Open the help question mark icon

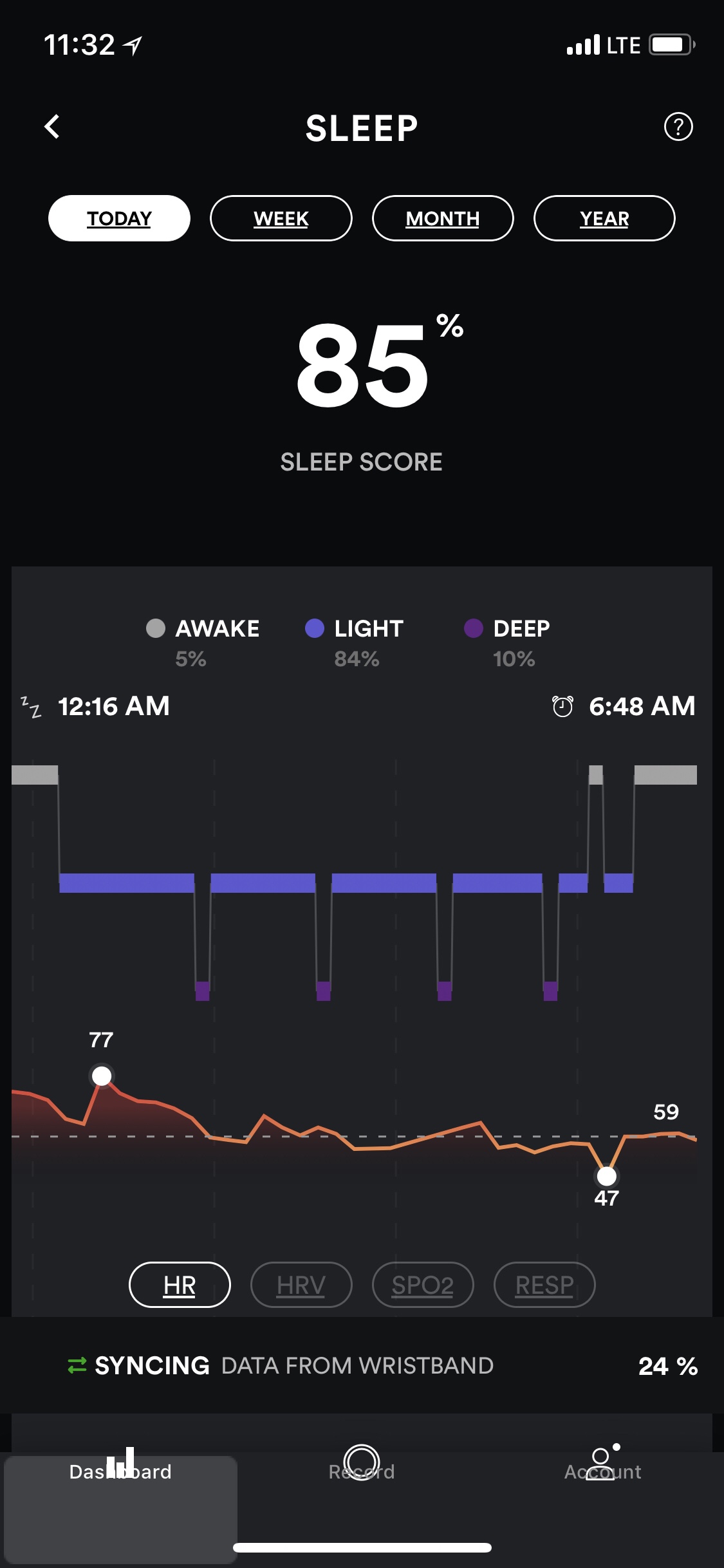click(678, 127)
